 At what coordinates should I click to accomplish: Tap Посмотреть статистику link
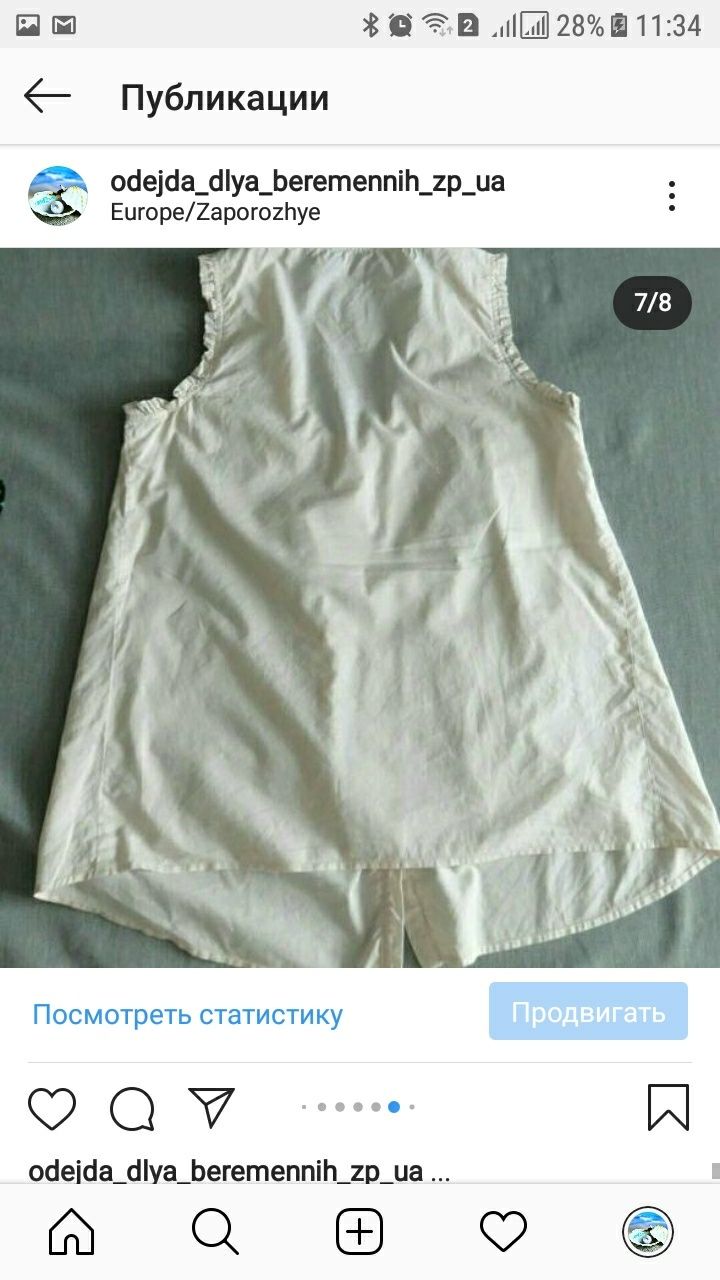tap(187, 1014)
